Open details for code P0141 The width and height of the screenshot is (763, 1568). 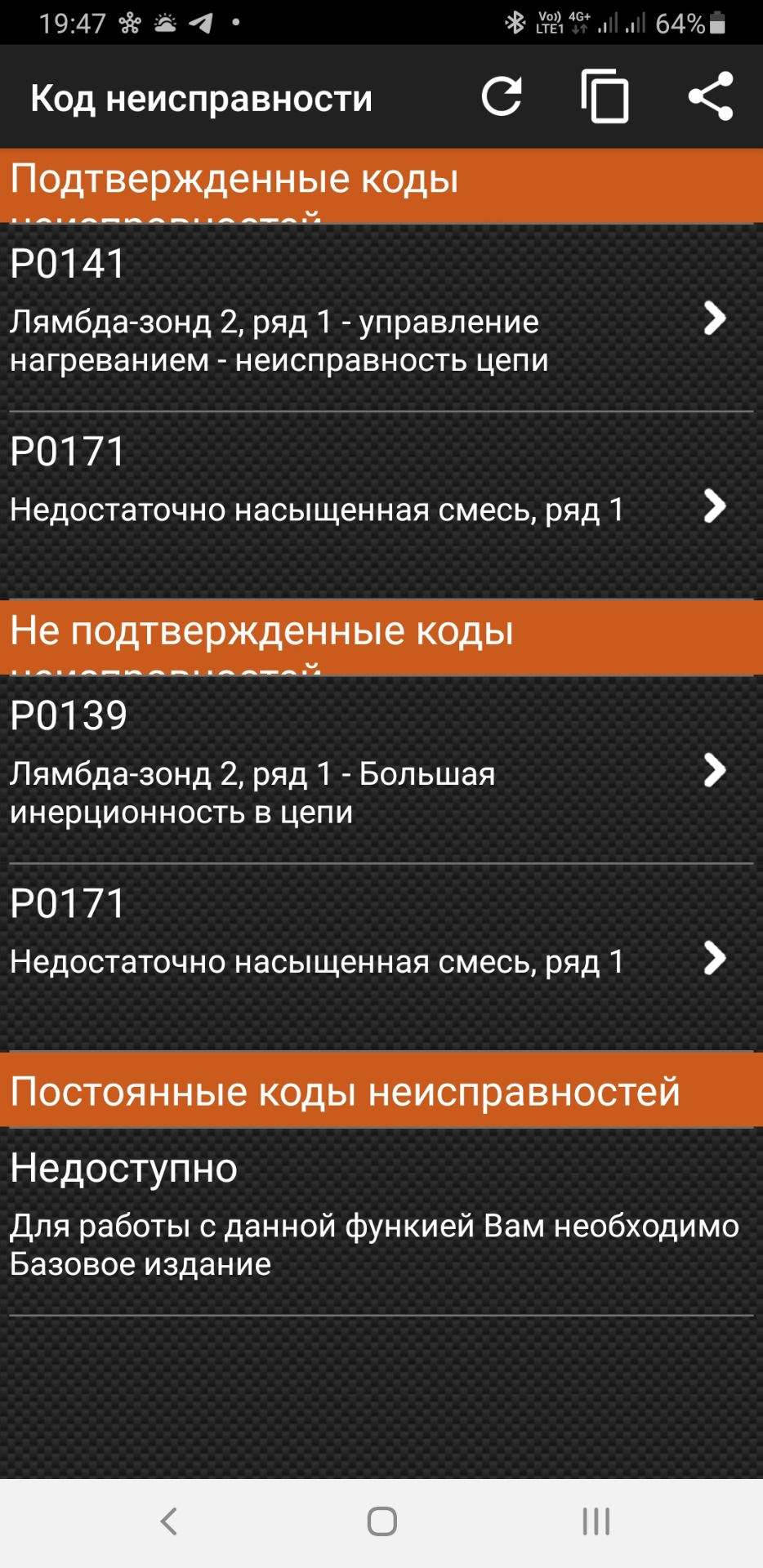[381, 318]
